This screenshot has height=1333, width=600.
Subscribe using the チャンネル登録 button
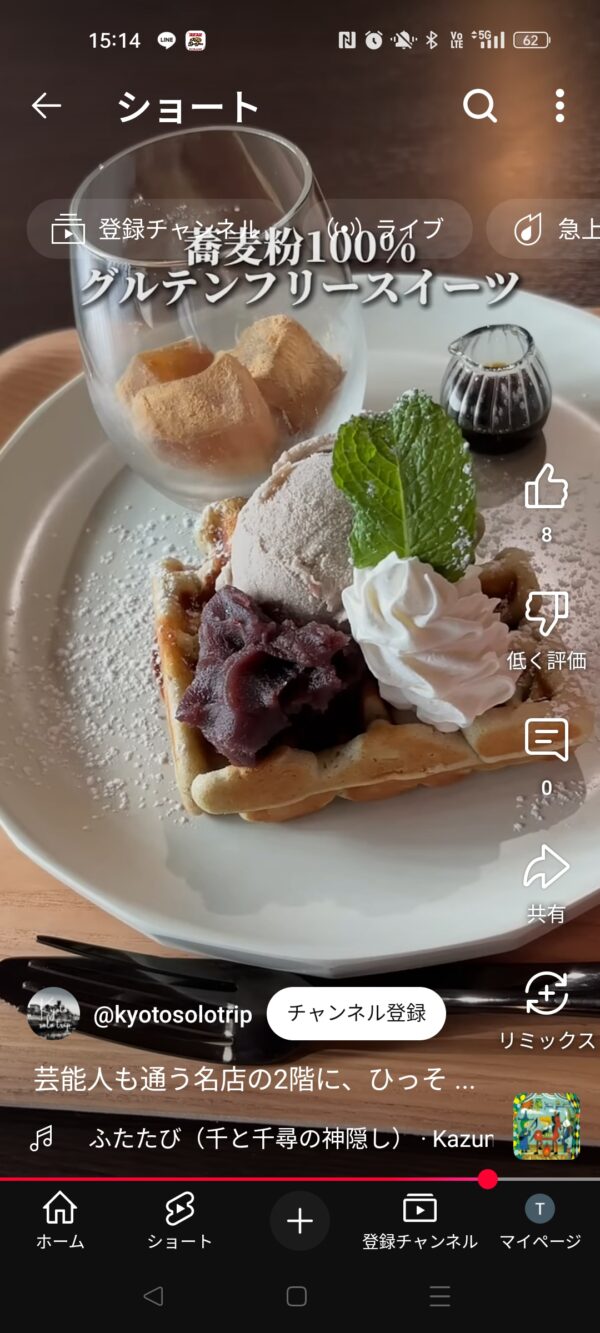coord(356,1014)
